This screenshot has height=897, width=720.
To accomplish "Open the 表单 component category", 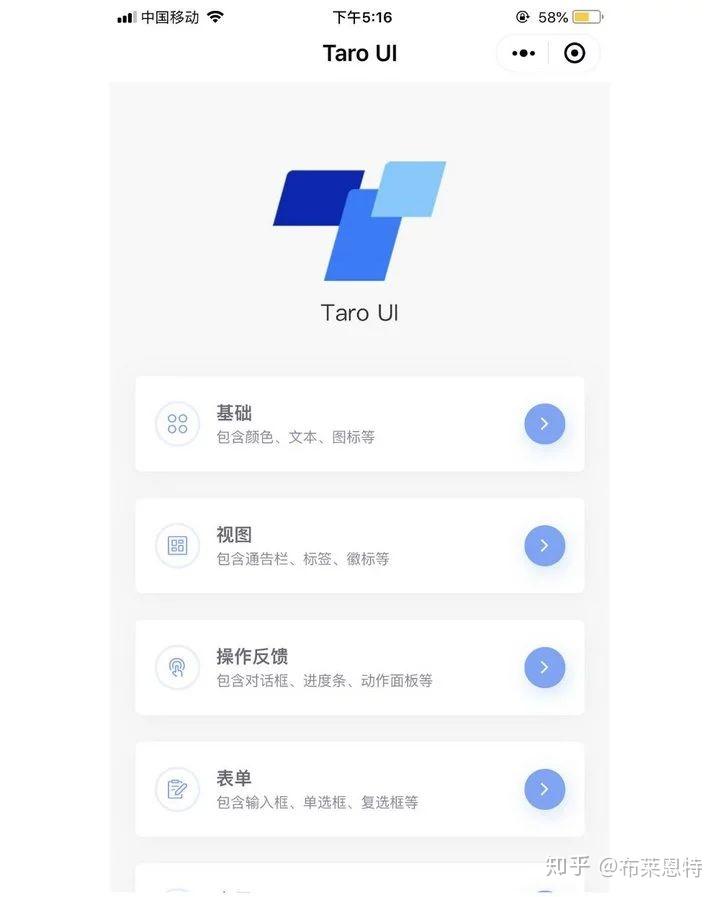I will coord(360,790).
